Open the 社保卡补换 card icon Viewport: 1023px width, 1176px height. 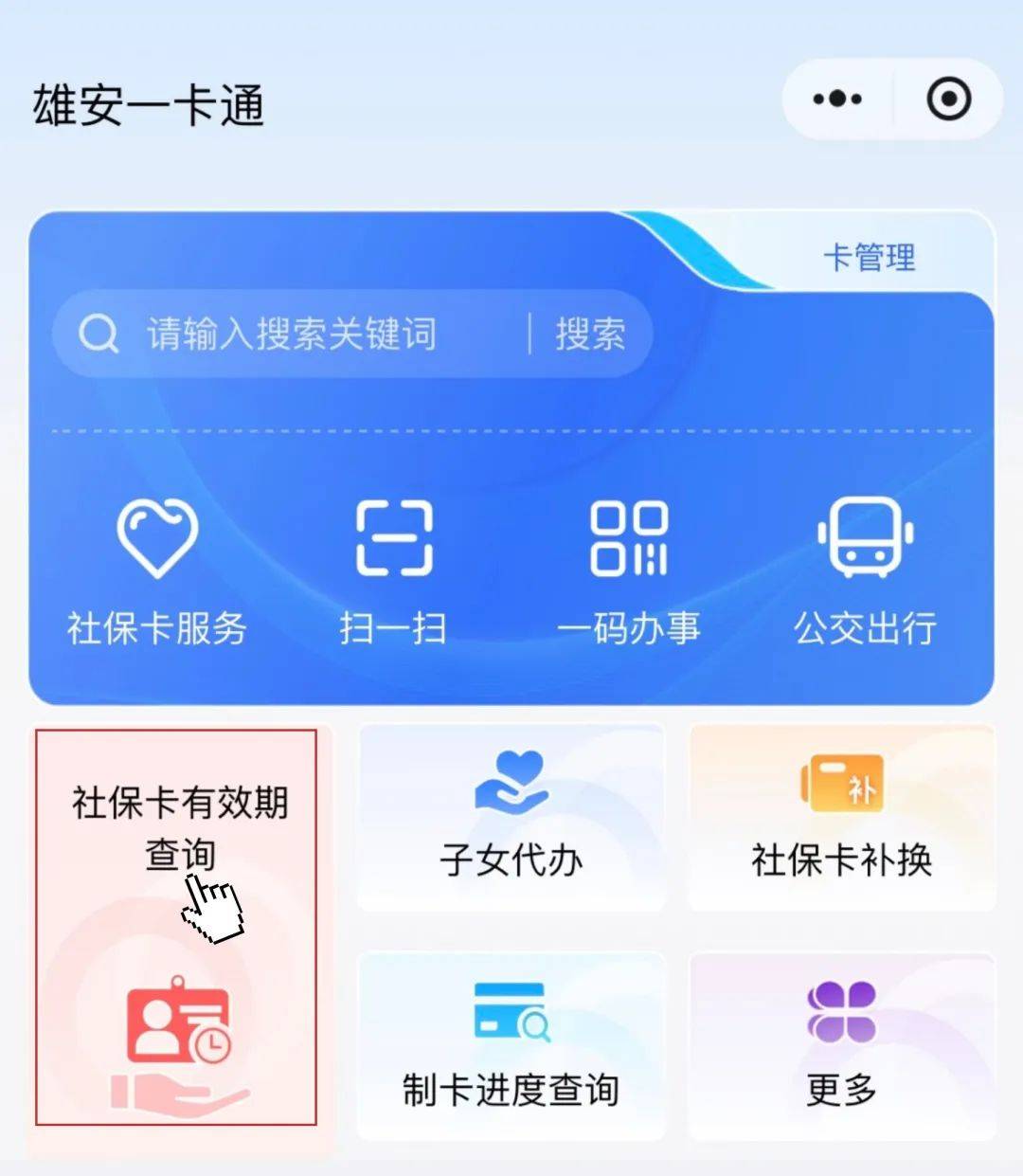click(841, 785)
